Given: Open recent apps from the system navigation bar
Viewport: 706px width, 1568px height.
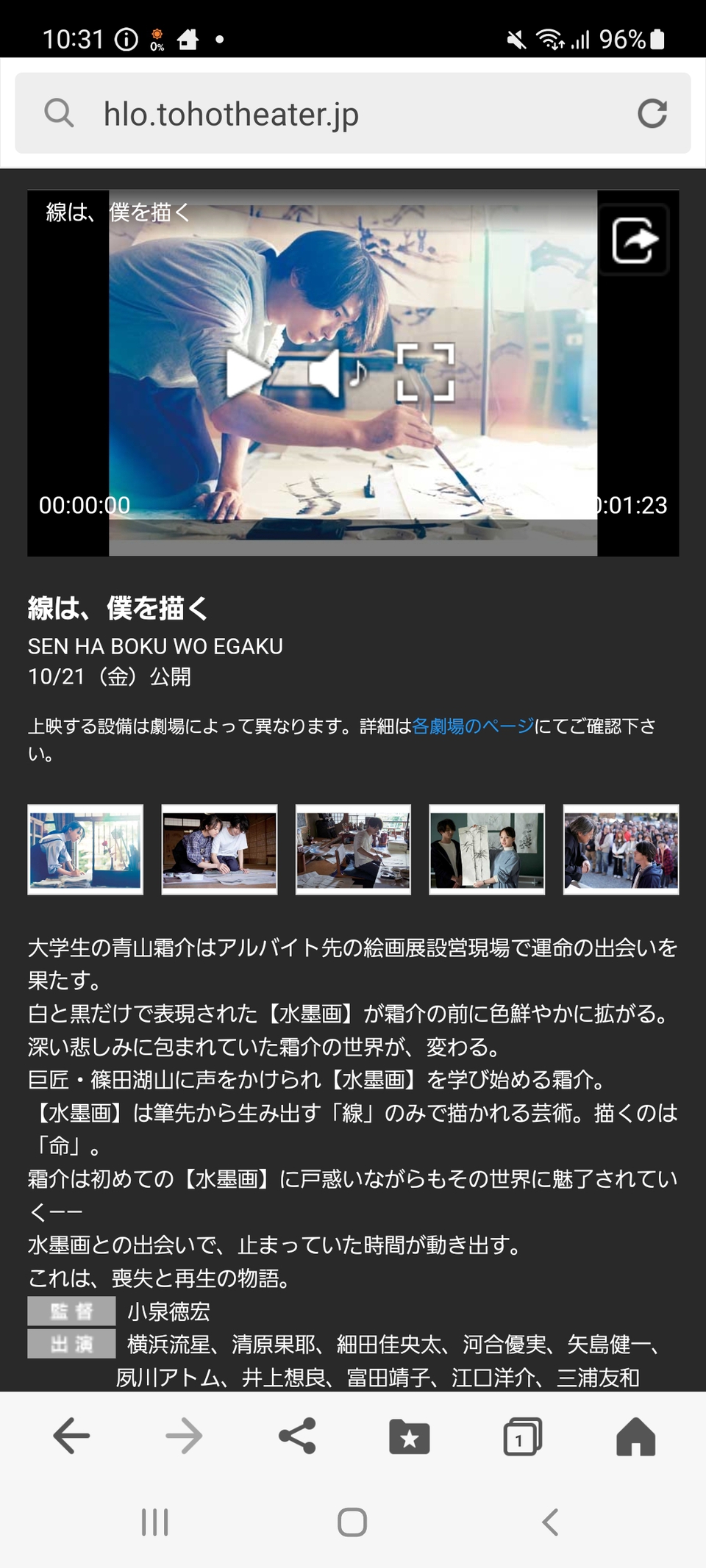Looking at the screenshot, I should [155, 1522].
